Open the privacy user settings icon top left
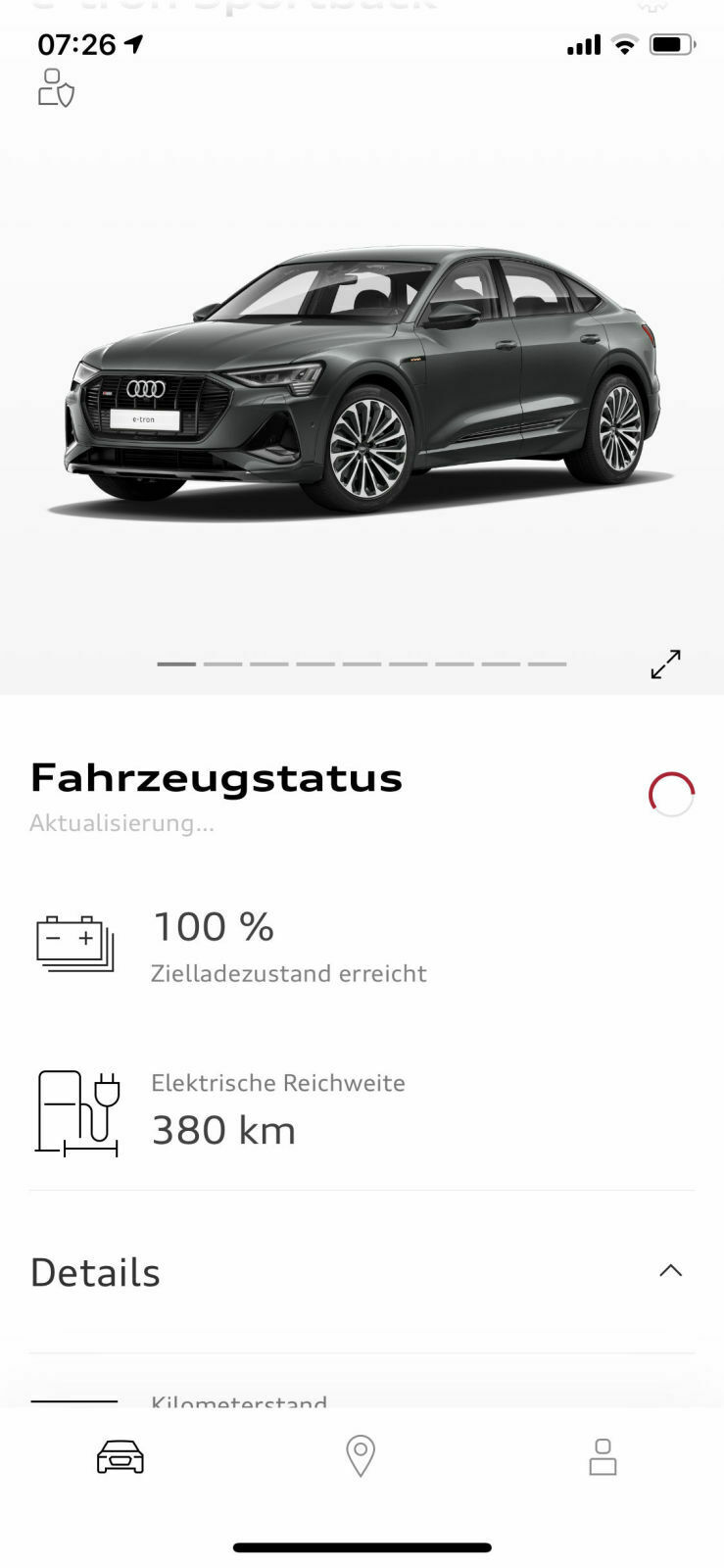The width and height of the screenshot is (724, 1568). [x=56, y=88]
